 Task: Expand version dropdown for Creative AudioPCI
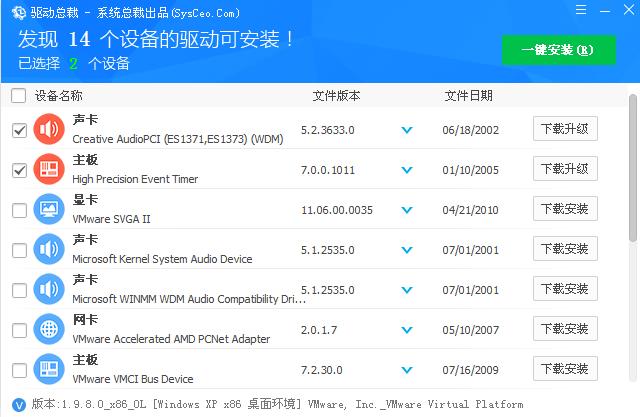point(406,130)
